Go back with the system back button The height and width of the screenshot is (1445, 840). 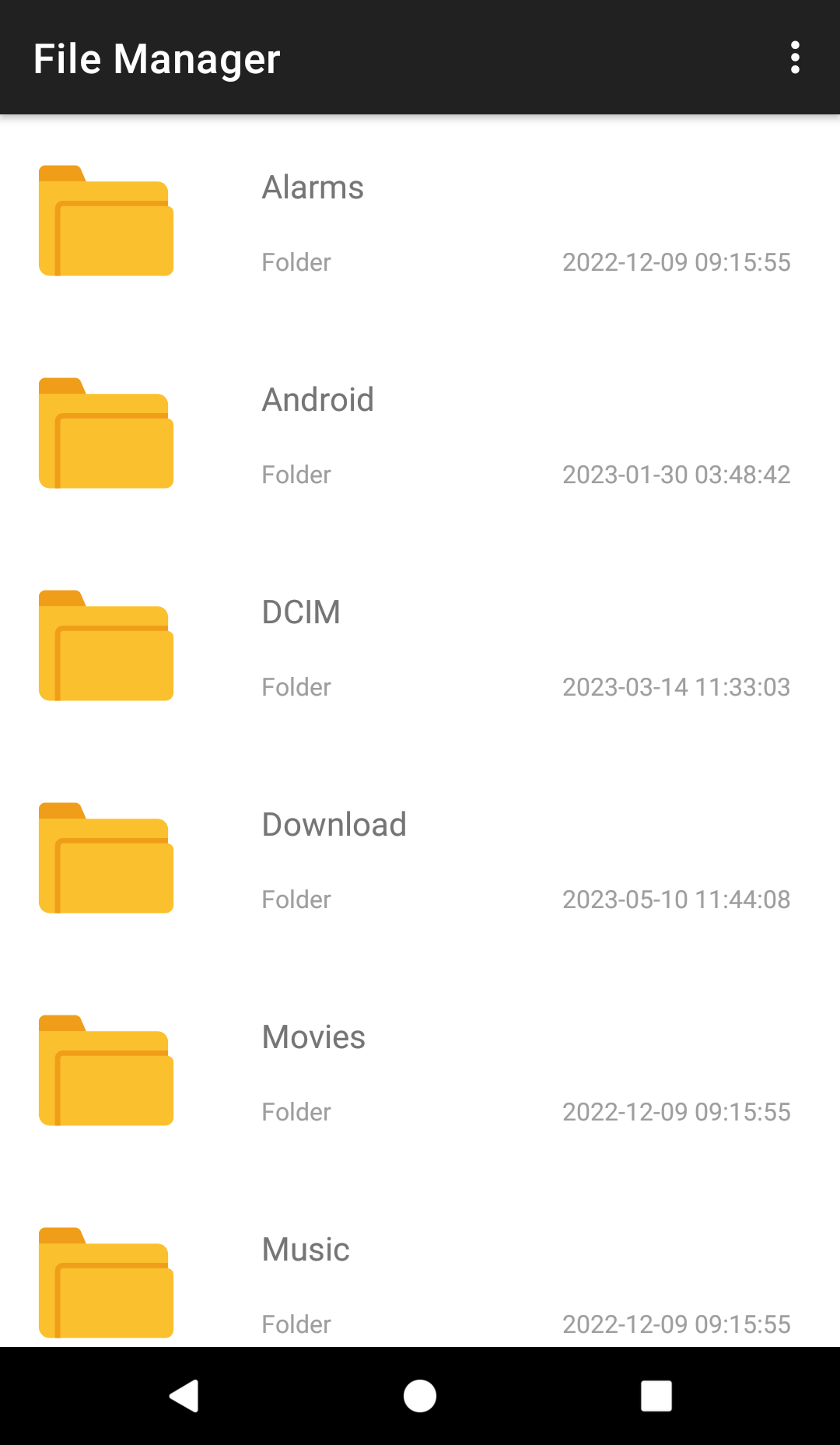pos(184,1396)
